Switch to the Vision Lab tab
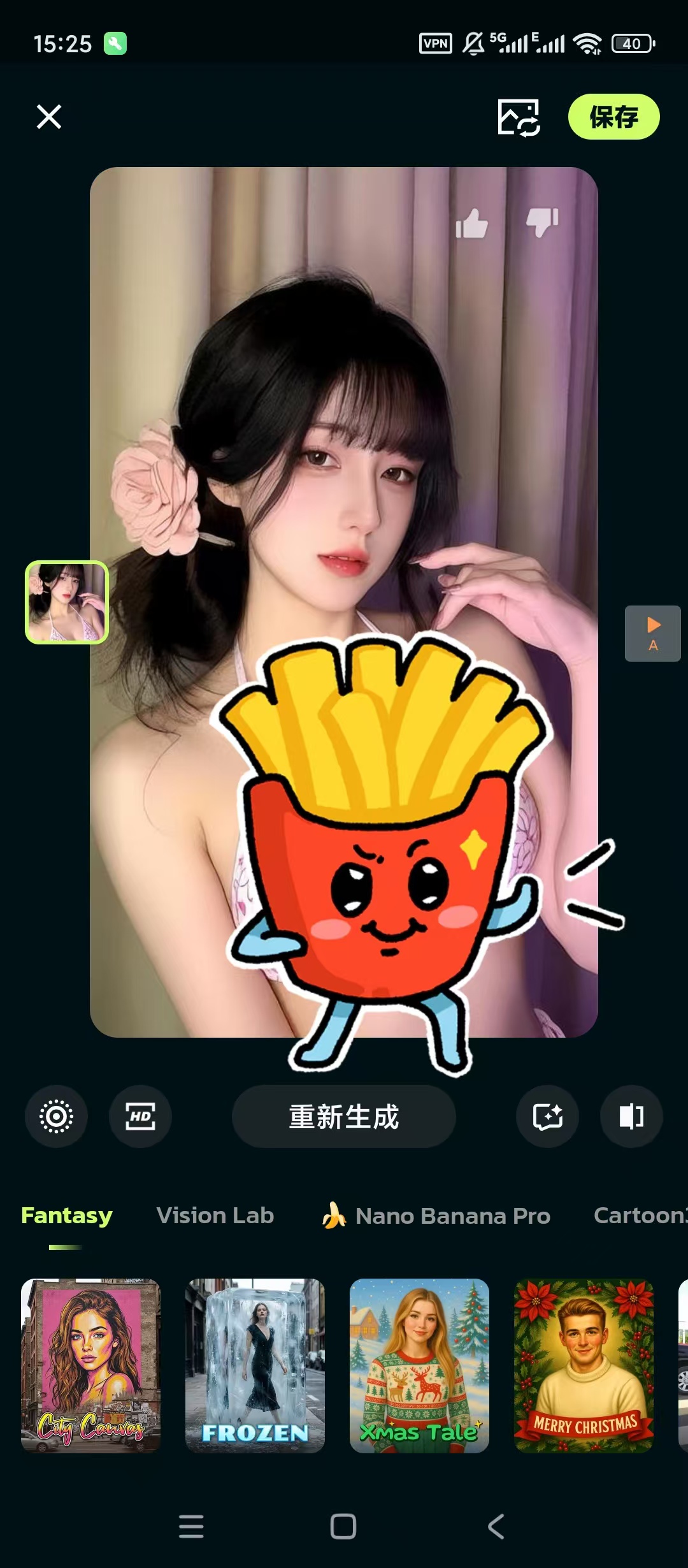The width and height of the screenshot is (688, 1568). pyautogui.click(x=215, y=1215)
